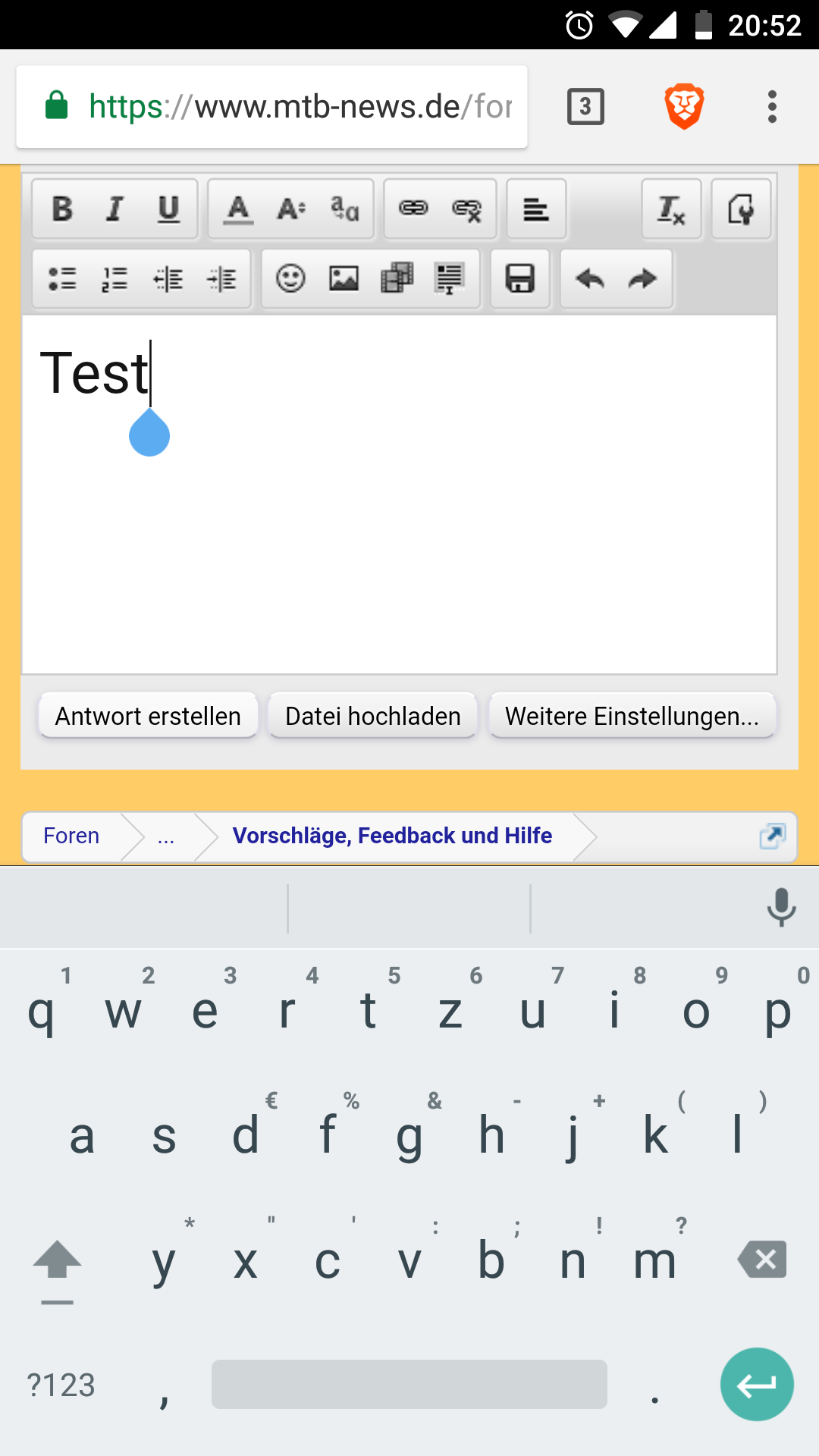Open the browser tab switcher
819x1456 pixels.
pyautogui.click(x=585, y=107)
